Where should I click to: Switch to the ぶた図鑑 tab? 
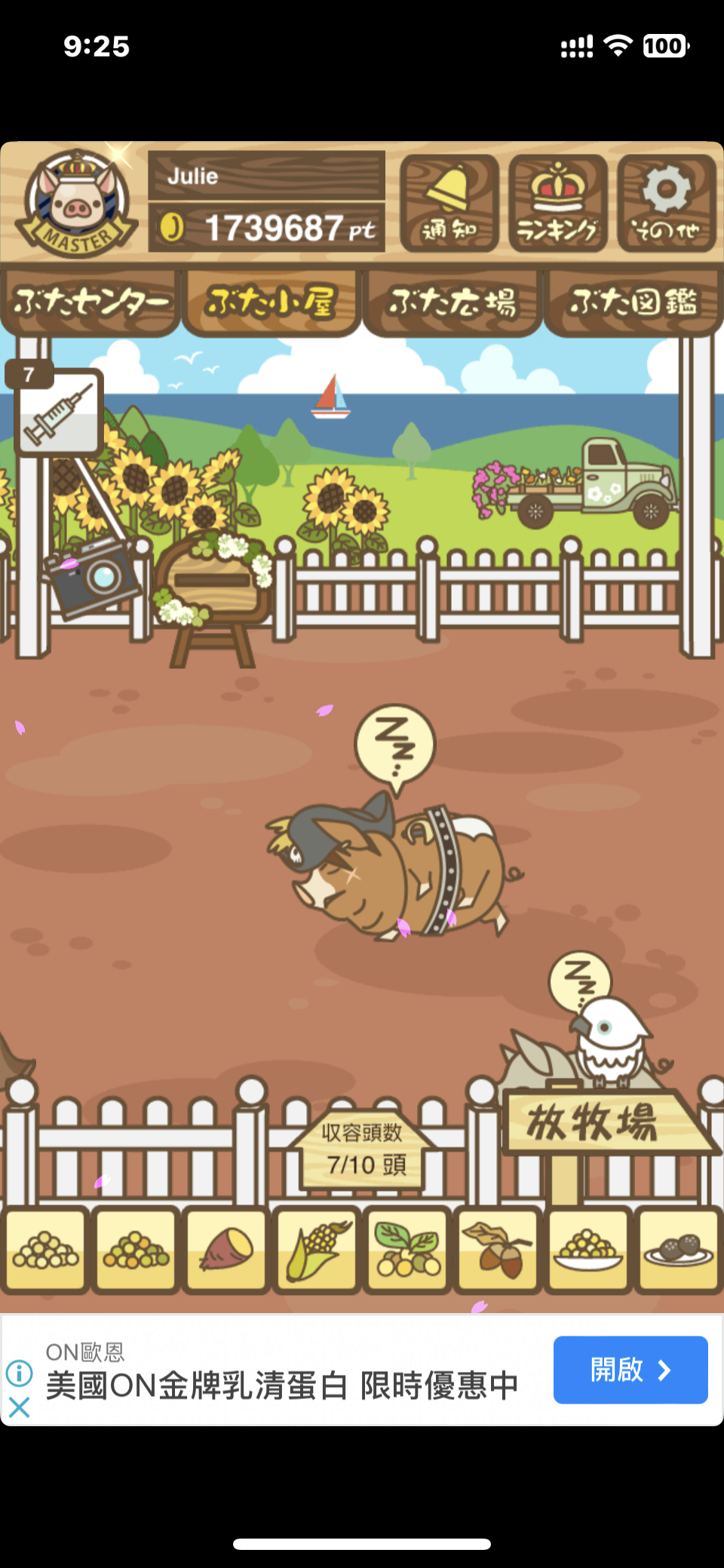pyautogui.click(x=633, y=303)
